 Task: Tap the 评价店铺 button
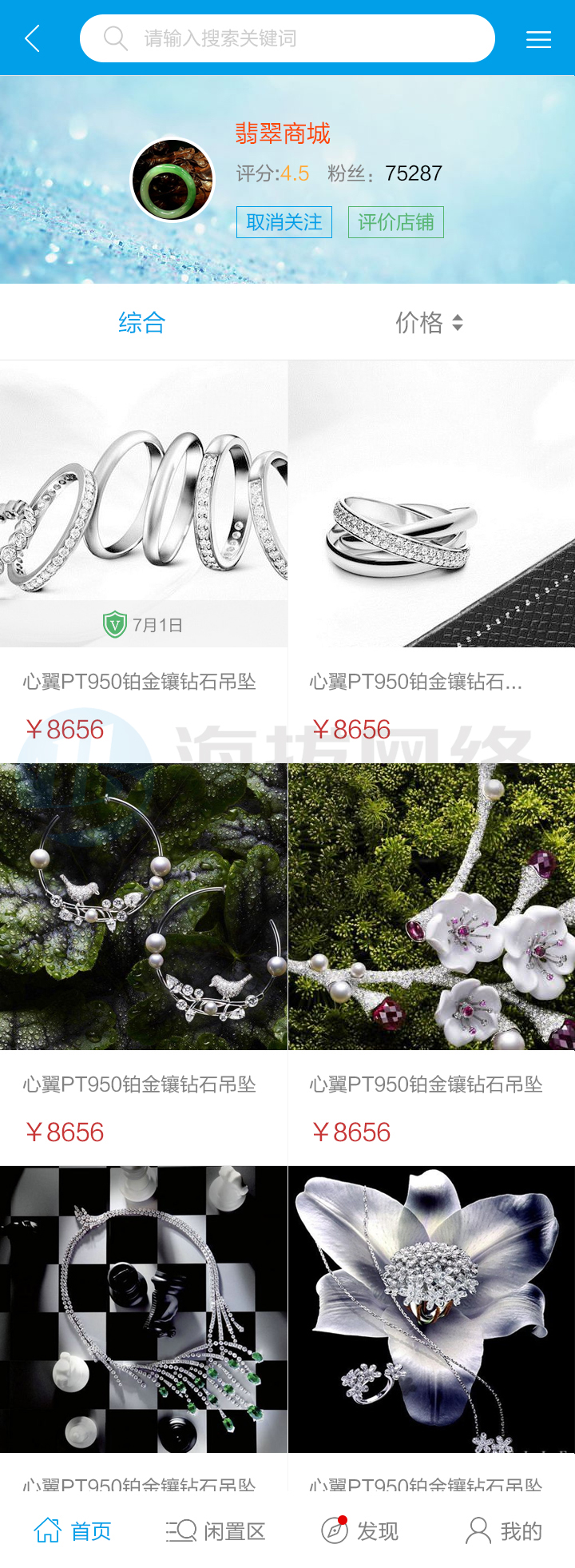(x=395, y=221)
